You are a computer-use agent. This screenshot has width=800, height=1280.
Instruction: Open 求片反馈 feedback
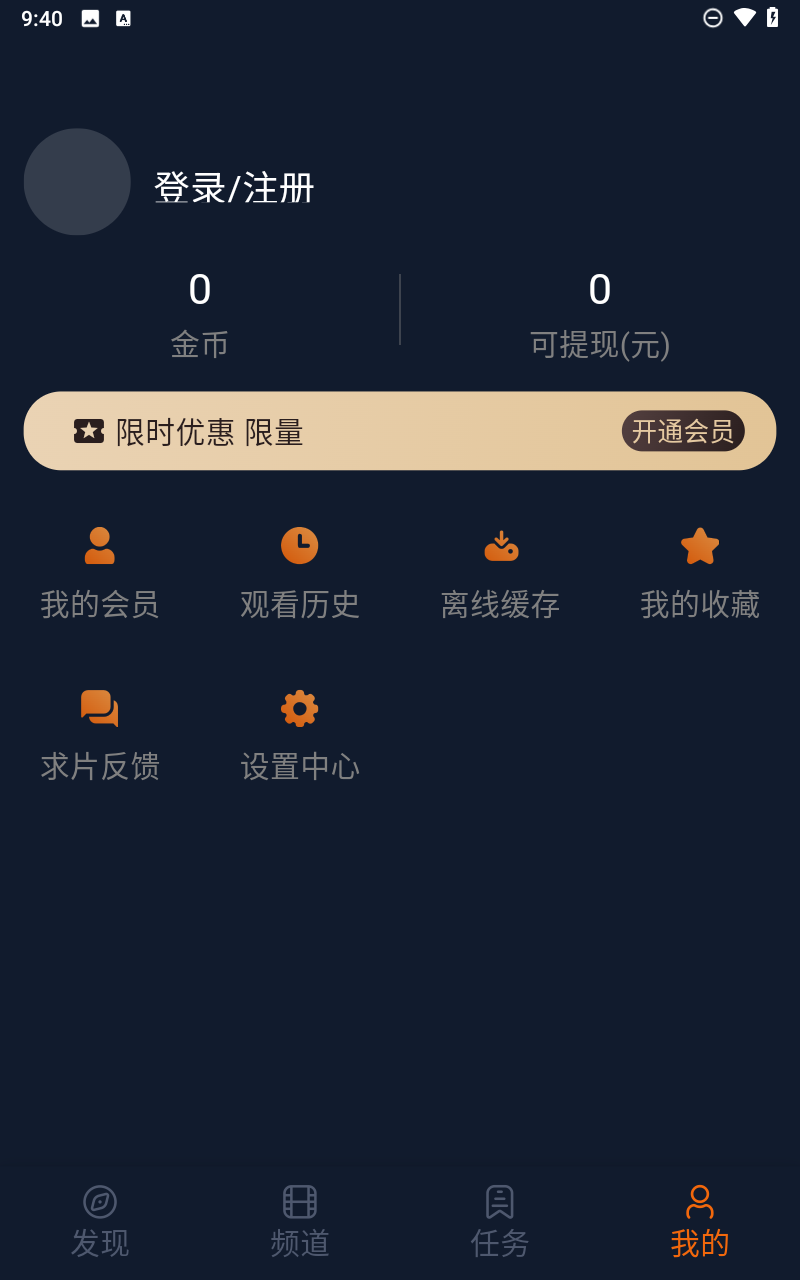(100, 736)
